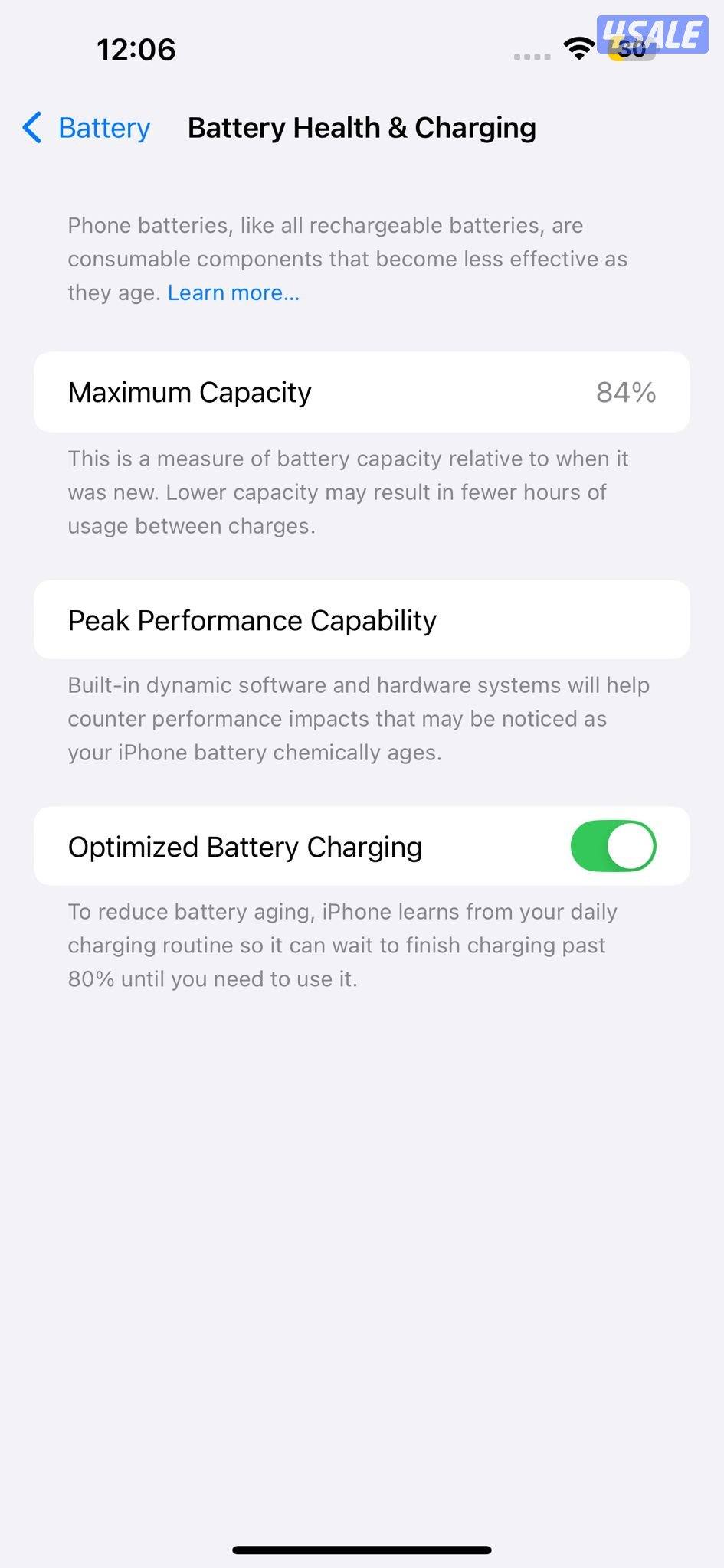Tap the Wi-Fi status icon

click(580, 47)
